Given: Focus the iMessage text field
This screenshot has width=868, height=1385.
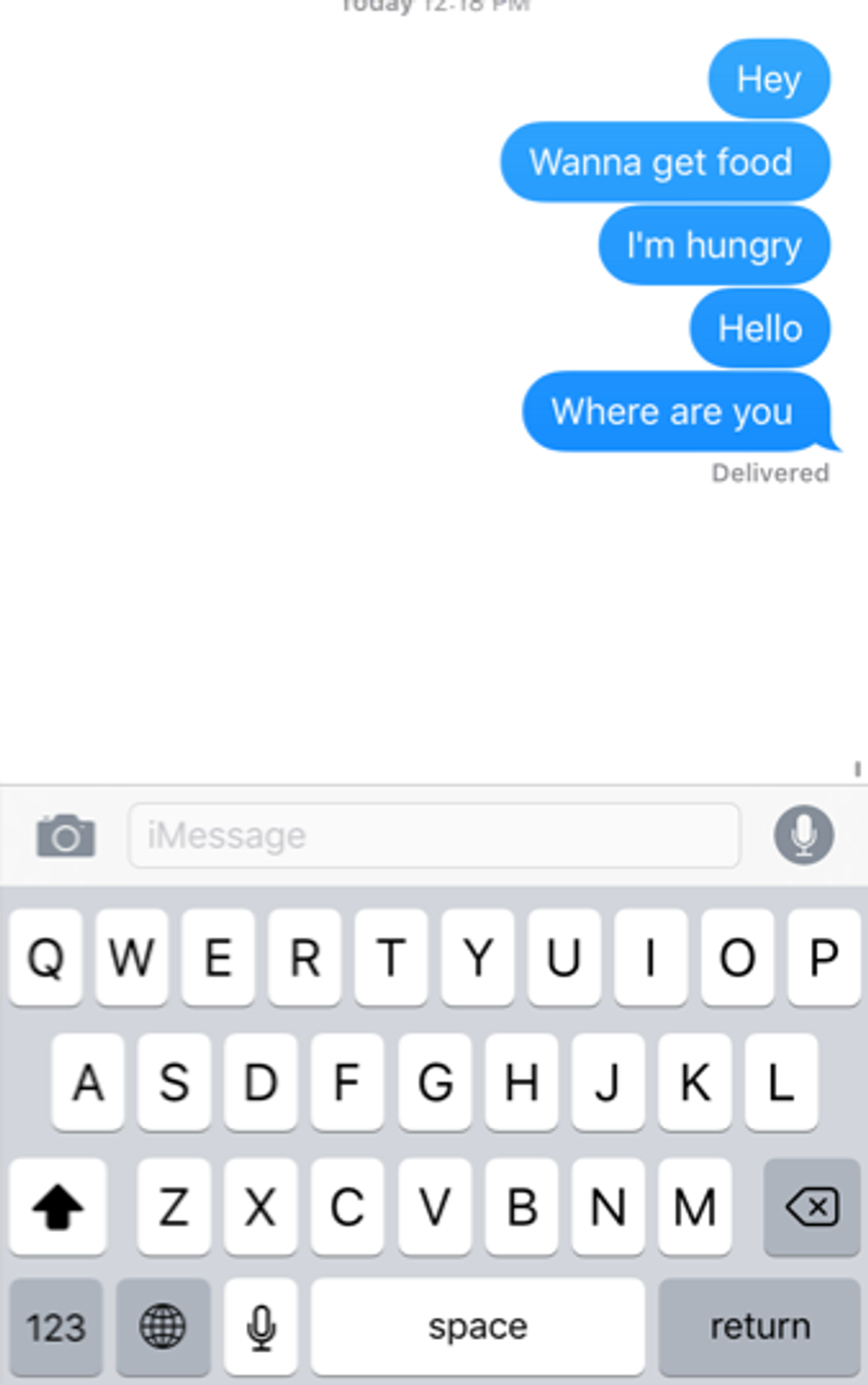Looking at the screenshot, I should pos(434,836).
